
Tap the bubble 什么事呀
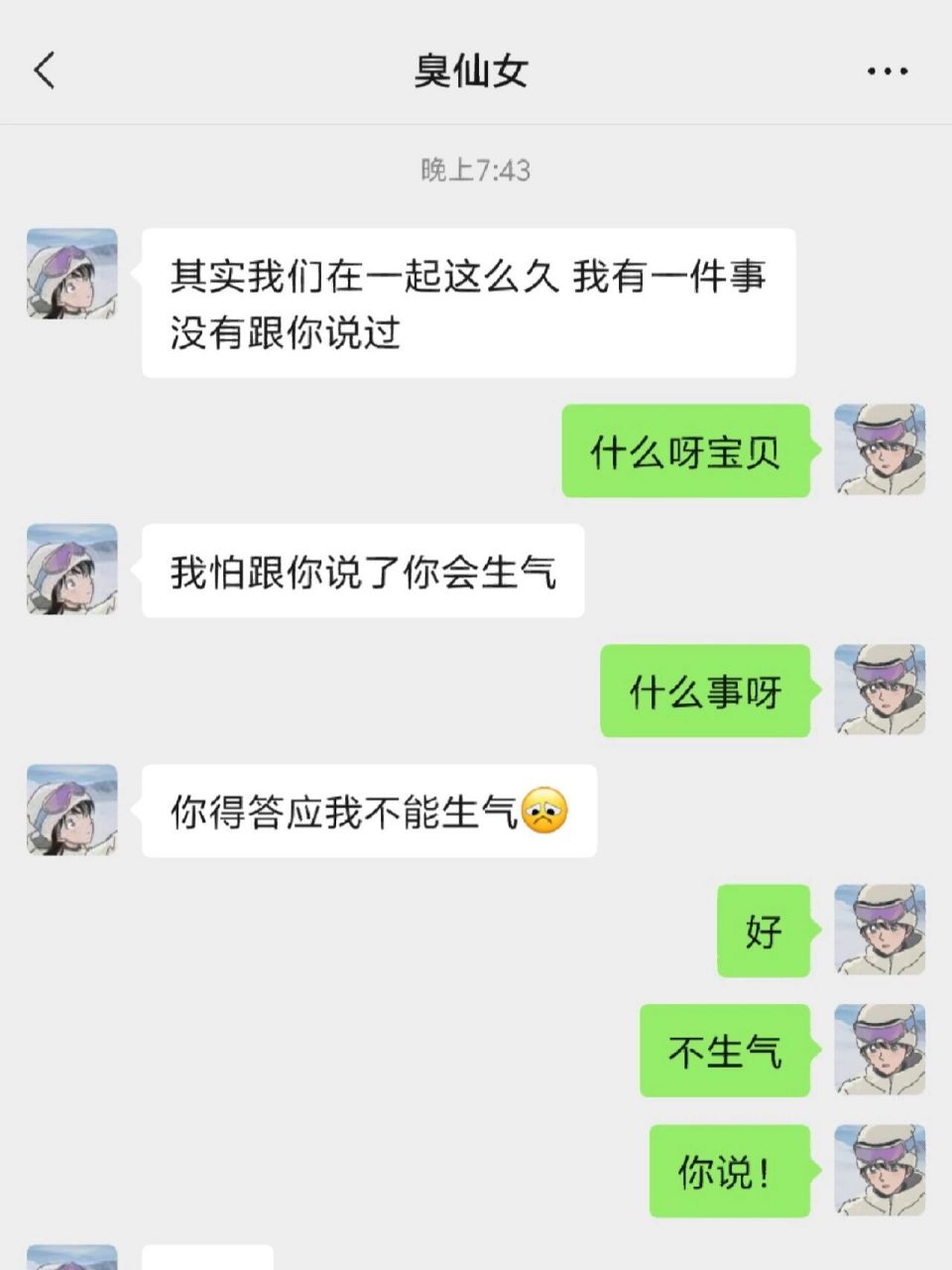click(x=706, y=693)
